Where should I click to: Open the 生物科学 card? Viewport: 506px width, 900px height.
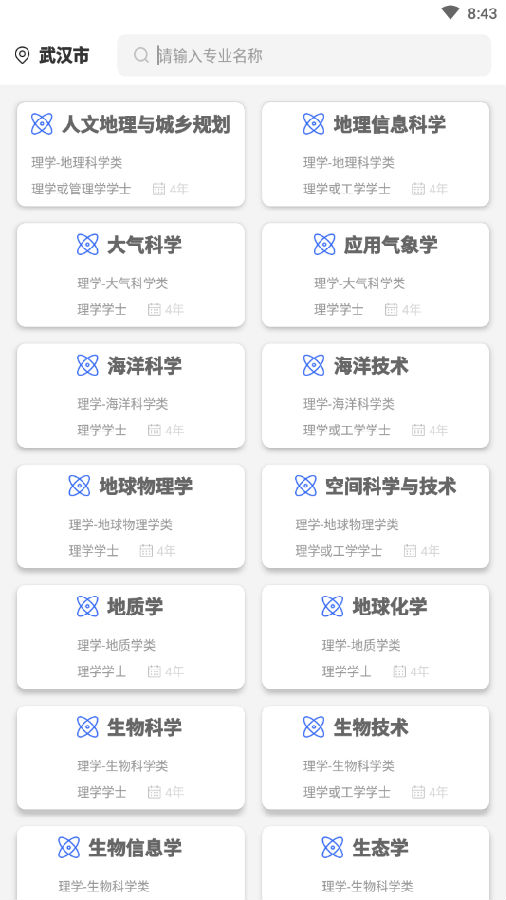(x=131, y=758)
